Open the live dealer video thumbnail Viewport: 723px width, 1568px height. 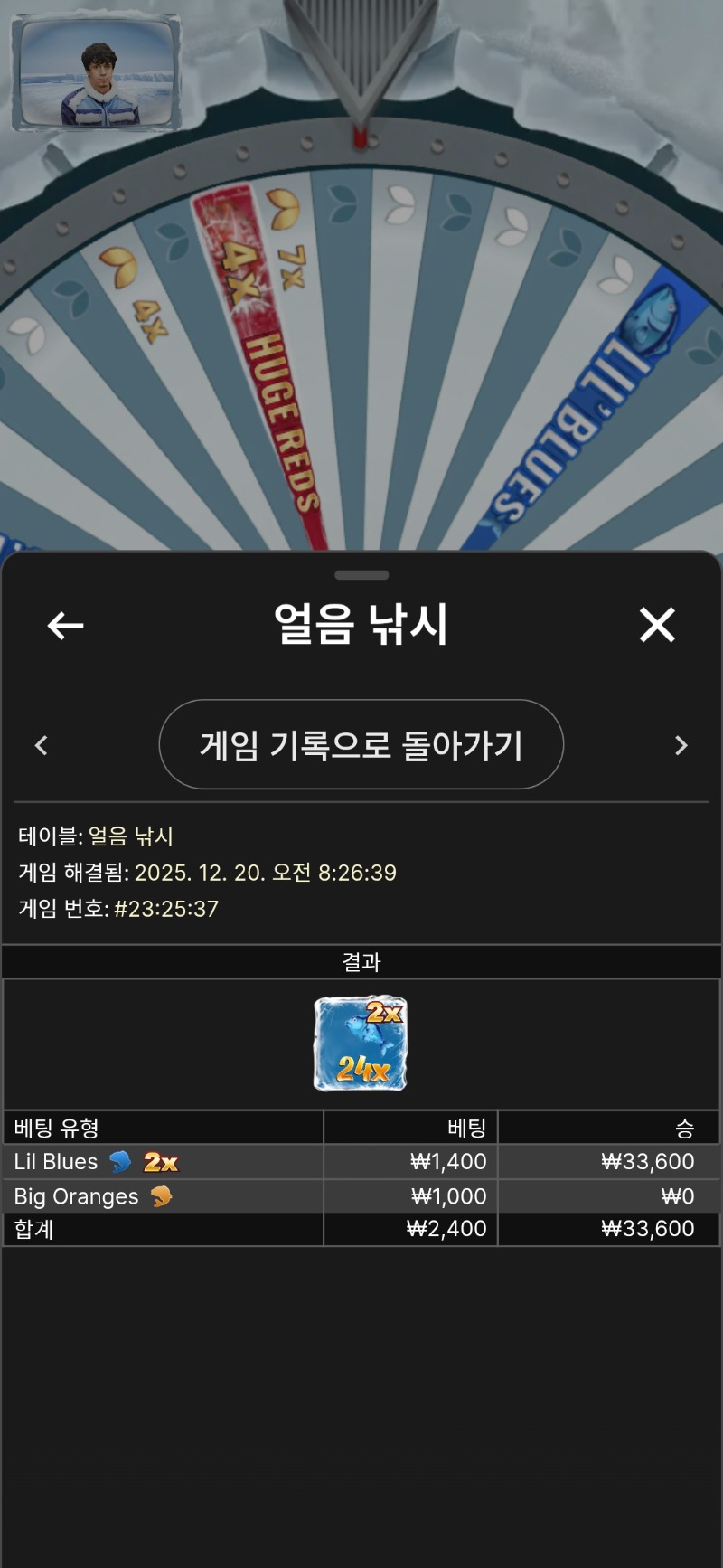[x=97, y=74]
